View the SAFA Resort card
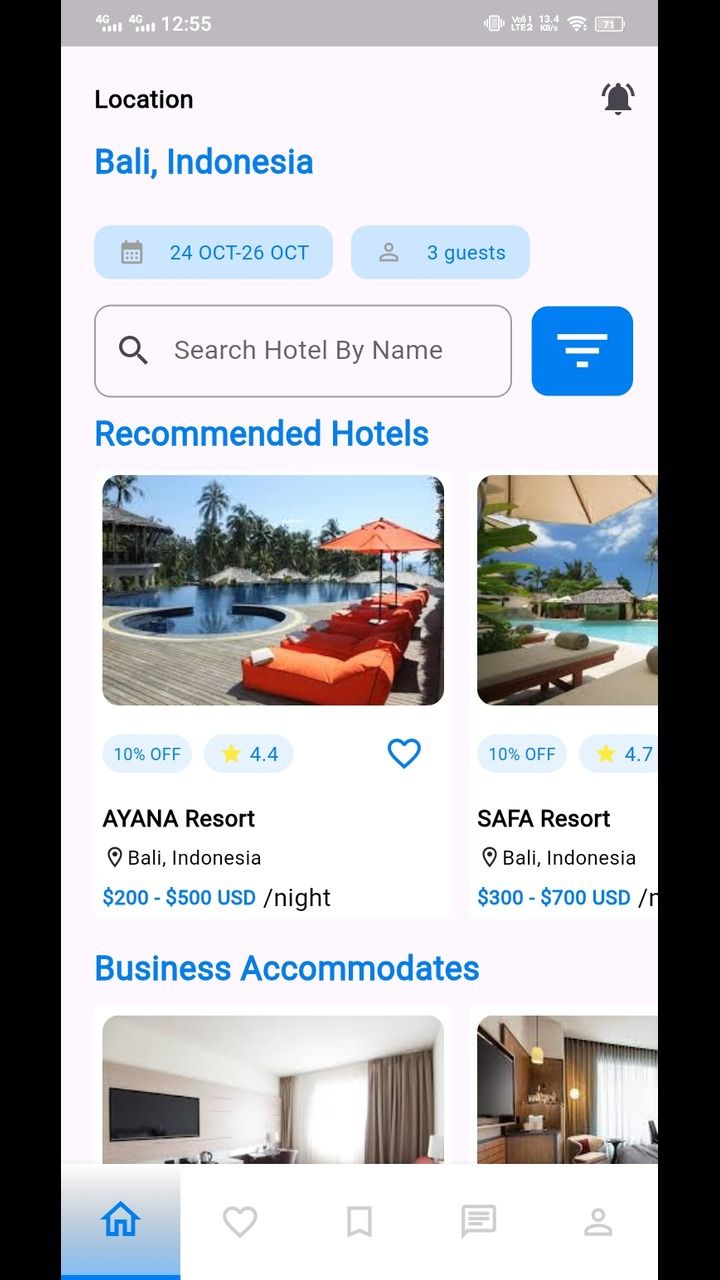 [566, 590]
